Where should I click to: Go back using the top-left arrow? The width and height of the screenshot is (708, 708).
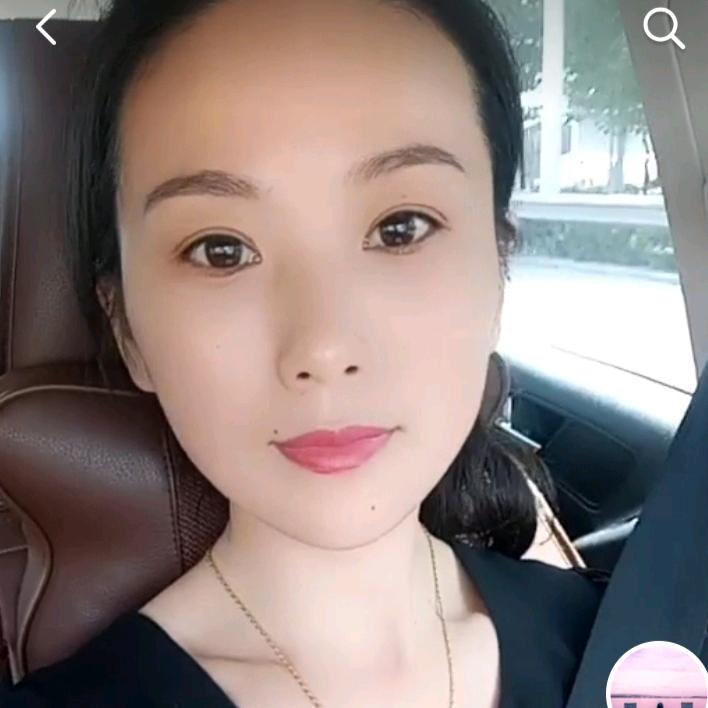click(x=46, y=27)
